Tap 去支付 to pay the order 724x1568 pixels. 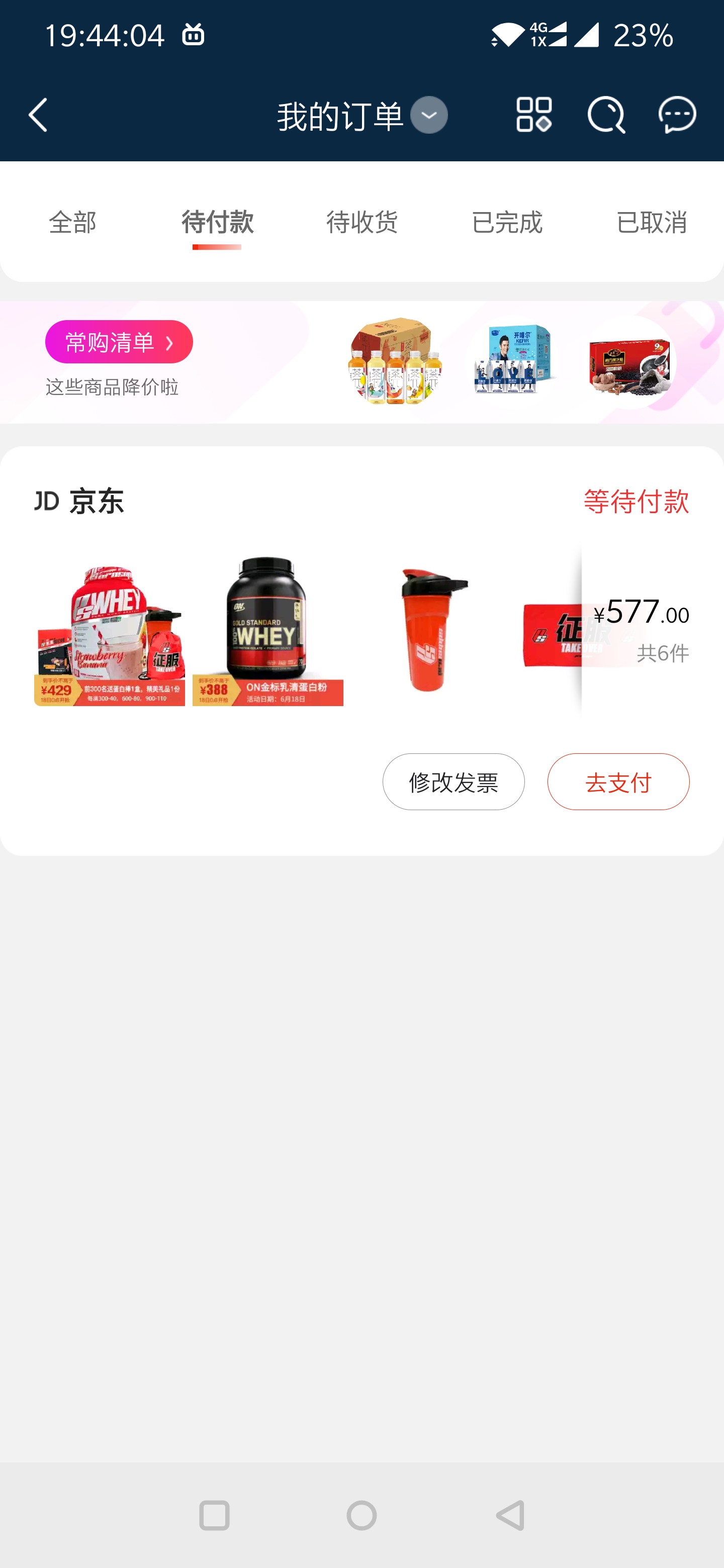point(618,781)
